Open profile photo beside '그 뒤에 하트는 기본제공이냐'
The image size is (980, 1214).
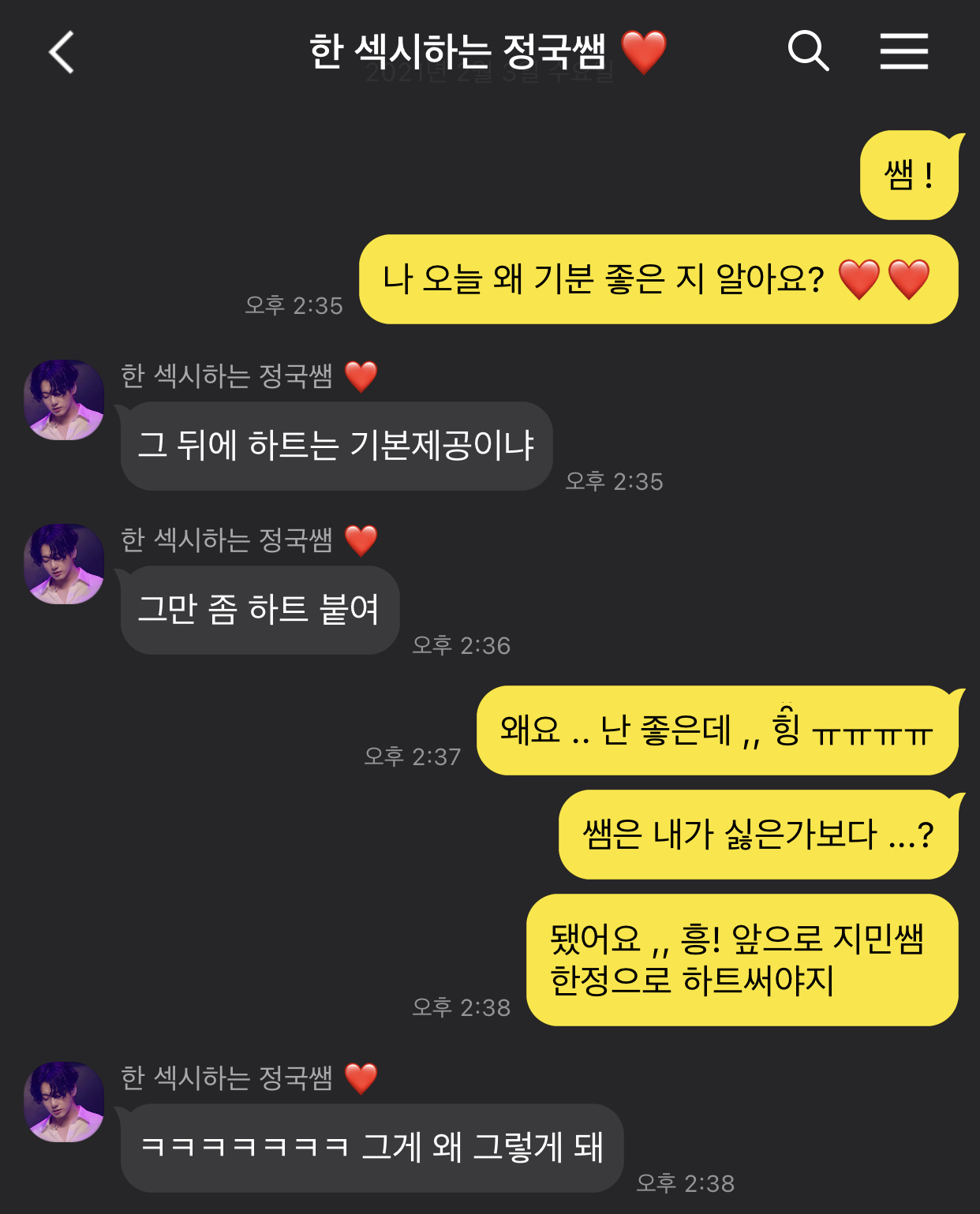point(64,400)
